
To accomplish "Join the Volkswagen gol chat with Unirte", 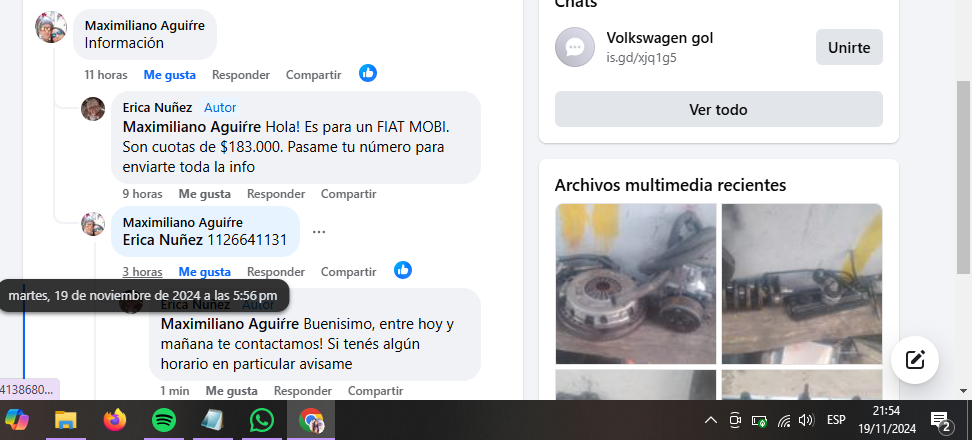I will point(849,47).
